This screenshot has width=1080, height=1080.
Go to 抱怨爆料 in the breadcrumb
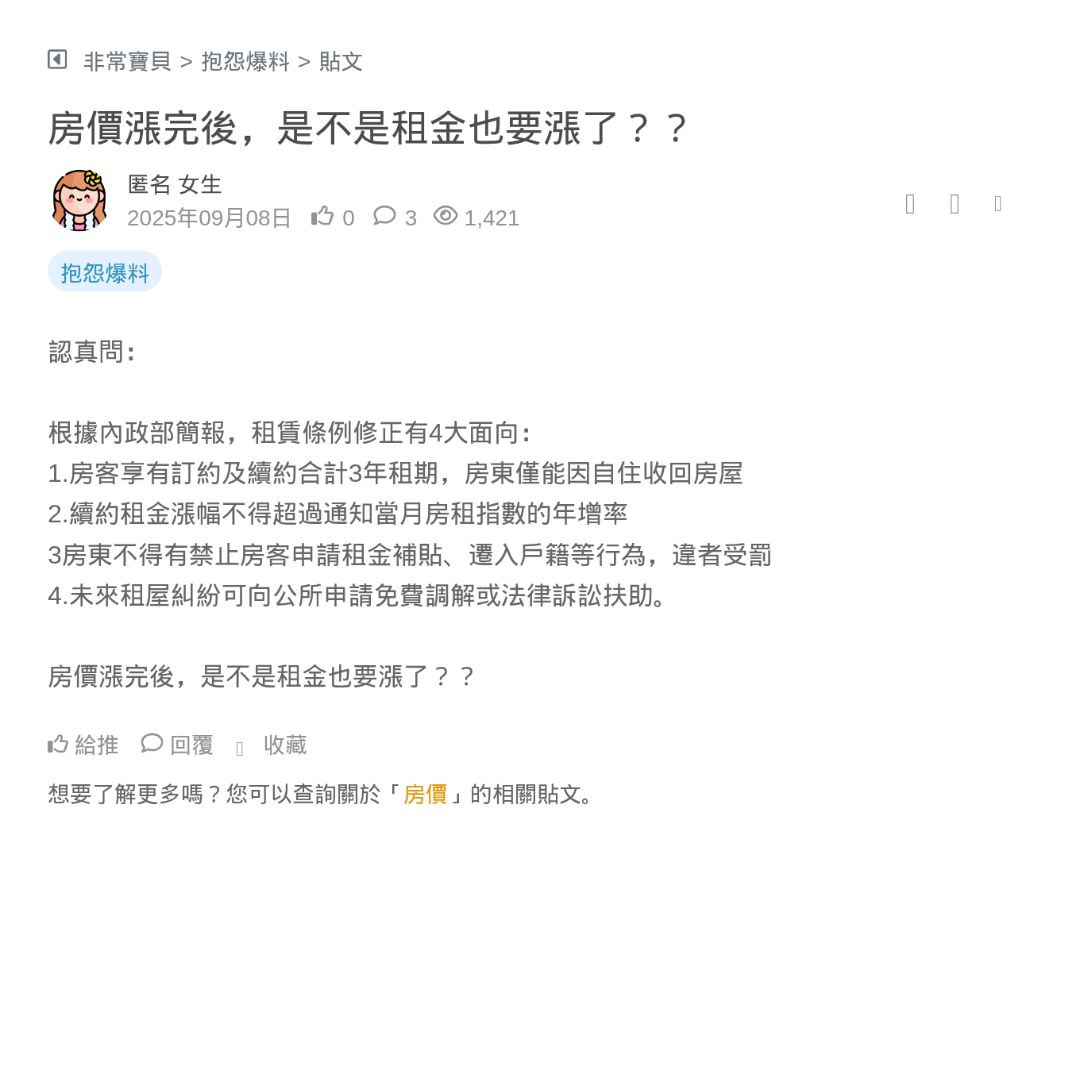tap(245, 61)
